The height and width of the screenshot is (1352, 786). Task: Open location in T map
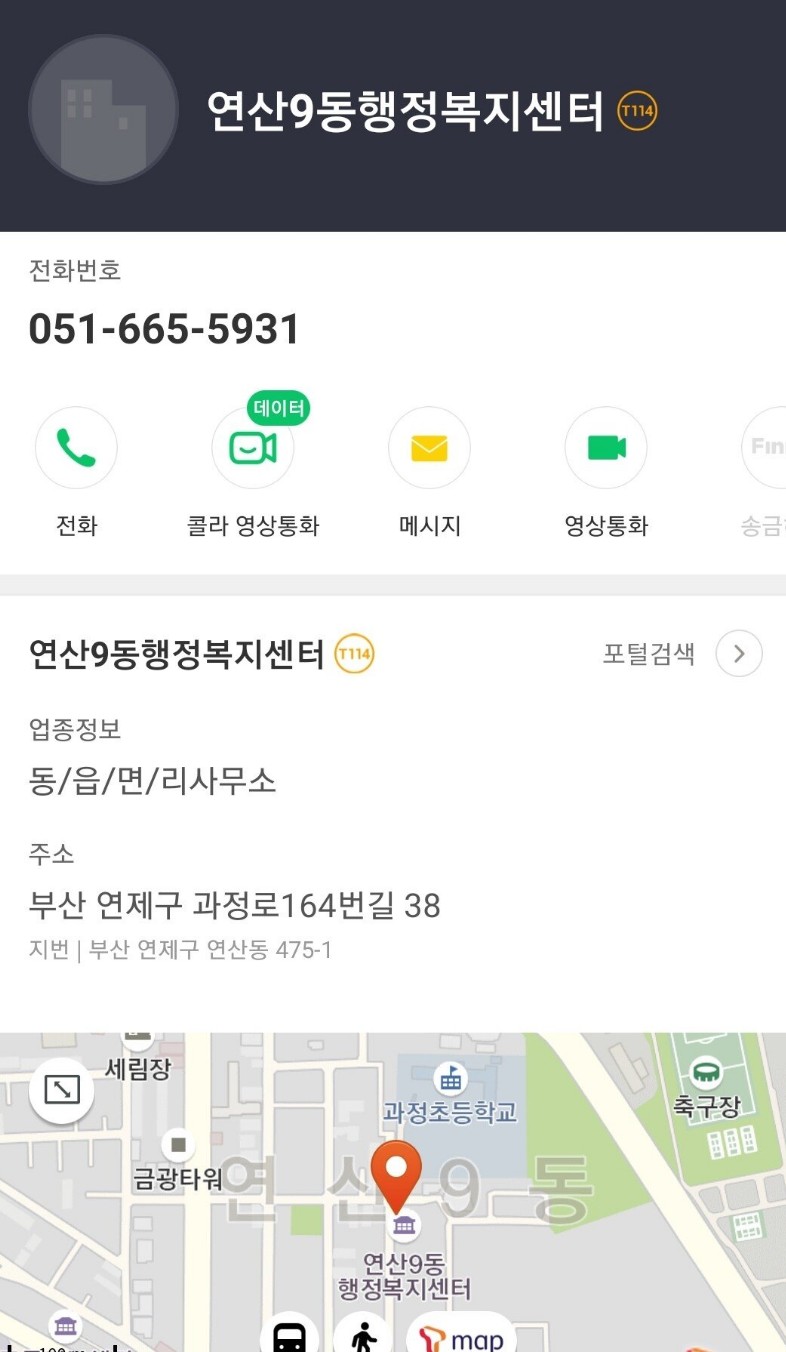click(x=461, y=1337)
